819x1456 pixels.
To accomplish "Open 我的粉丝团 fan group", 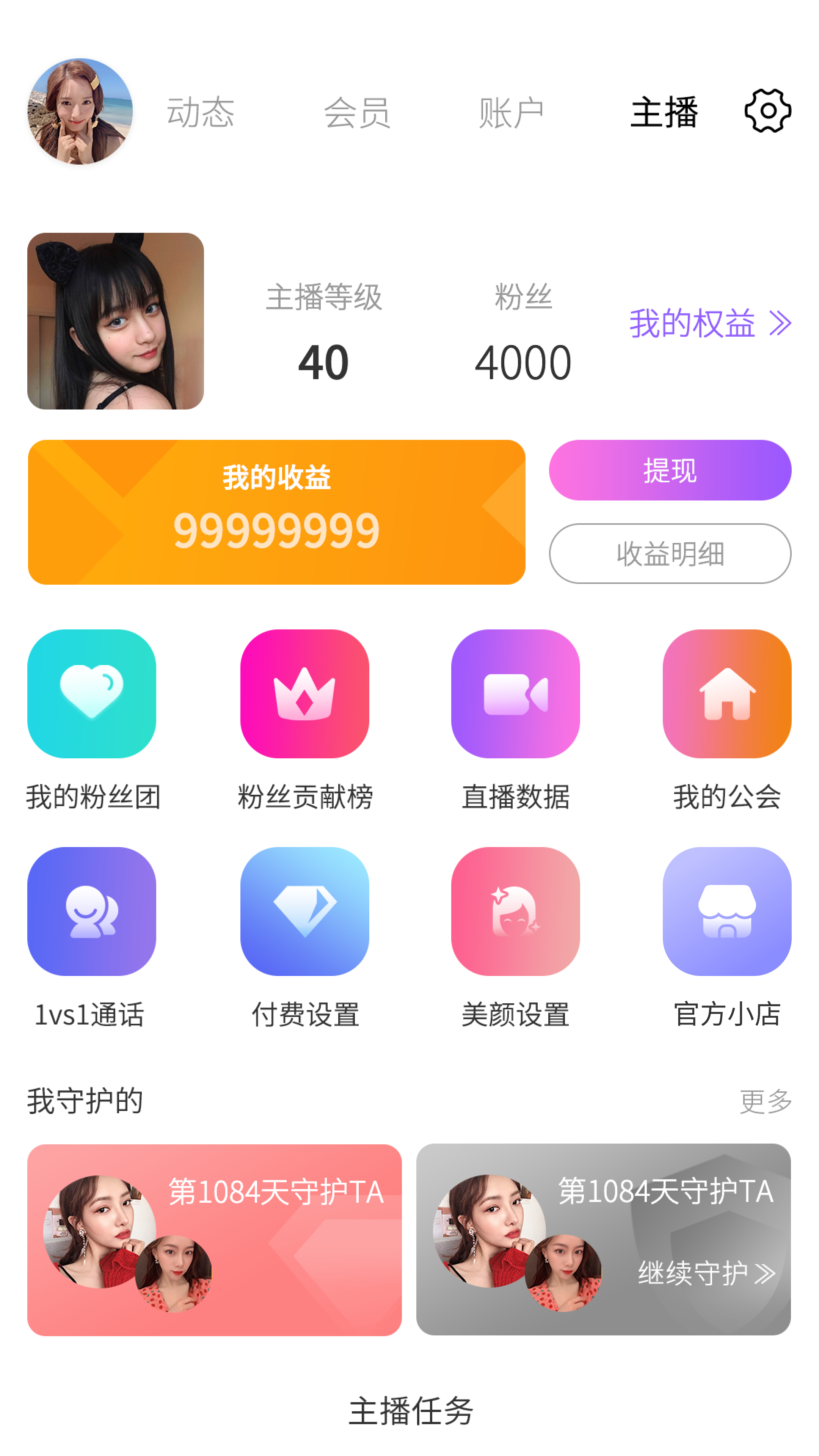I will tap(92, 694).
